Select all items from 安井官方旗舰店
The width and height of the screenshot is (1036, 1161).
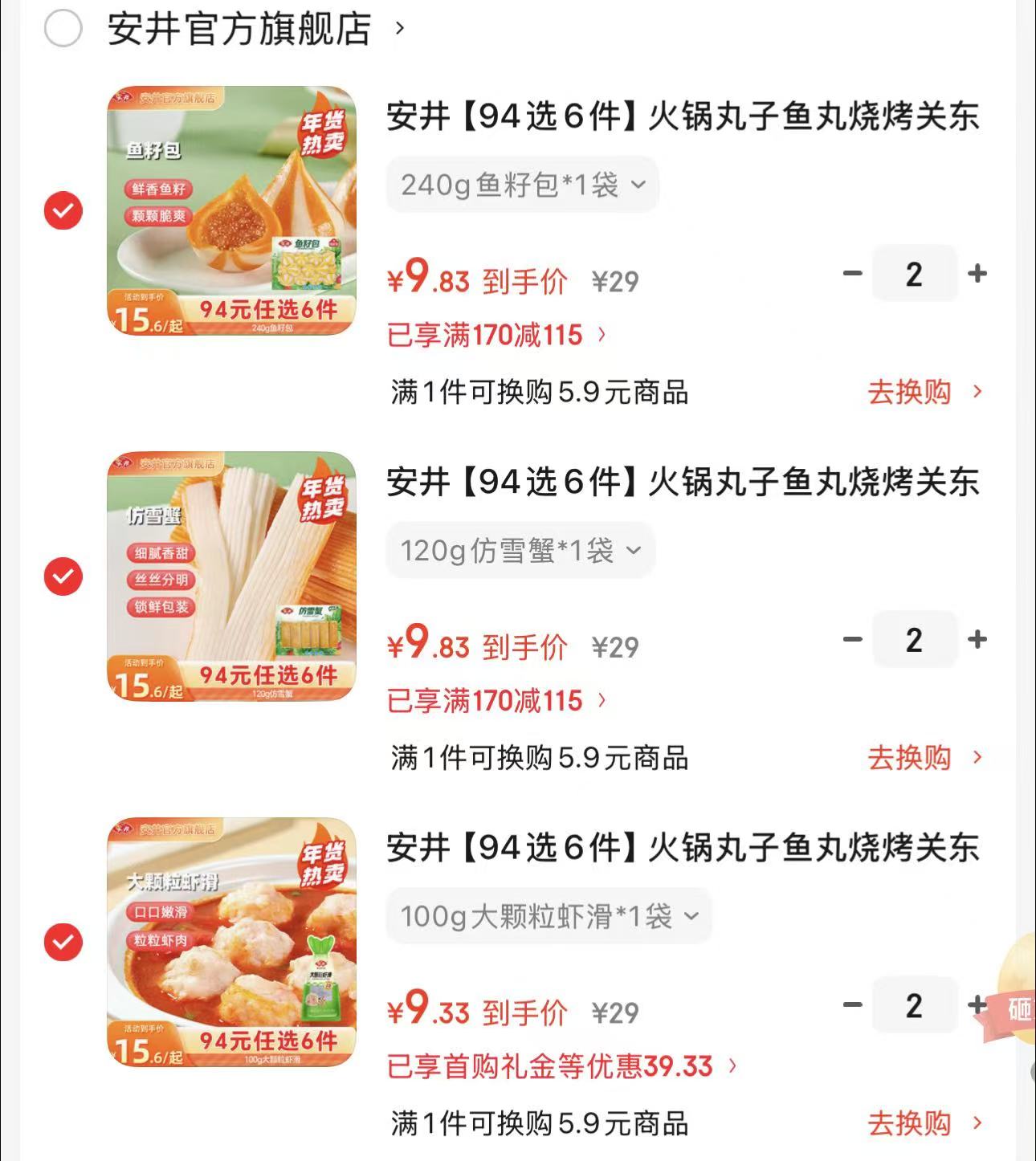tap(63, 30)
